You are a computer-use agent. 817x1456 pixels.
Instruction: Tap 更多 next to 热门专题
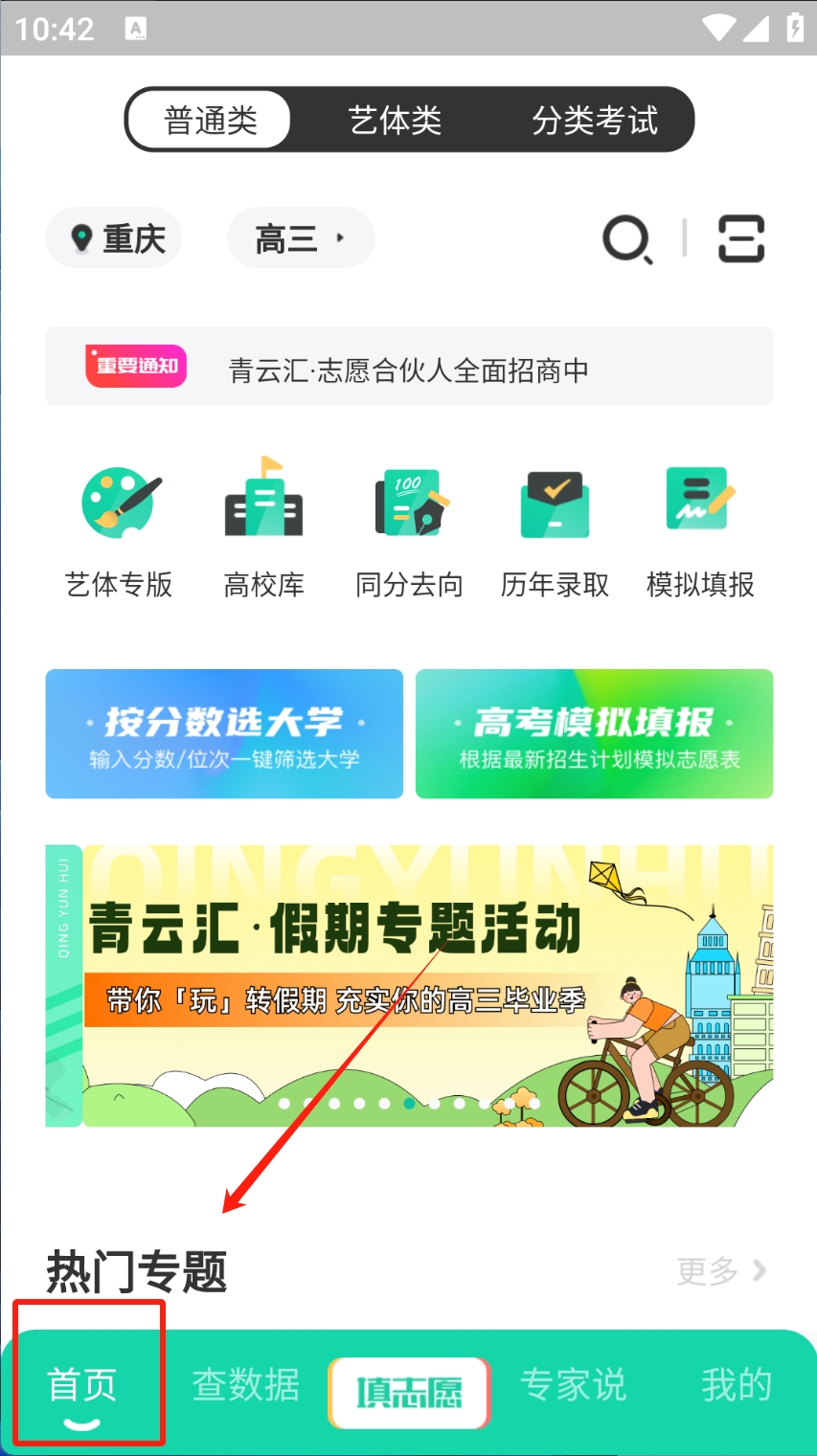click(721, 1271)
